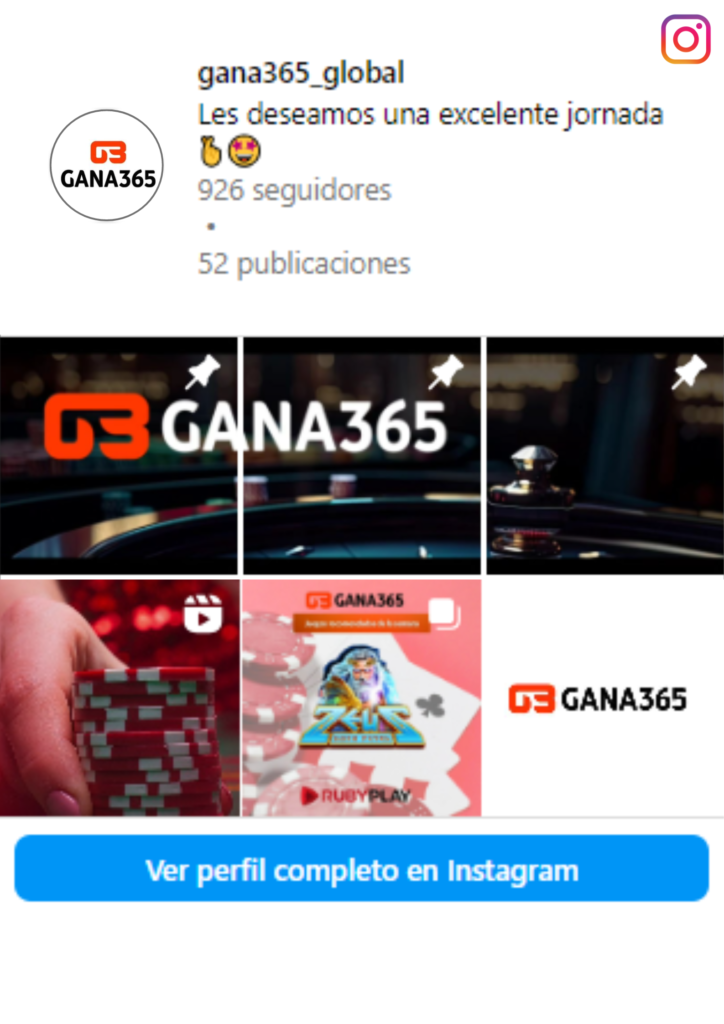Tap the GANA365 profile avatar

pyautogui.click(x=106, y=165)
